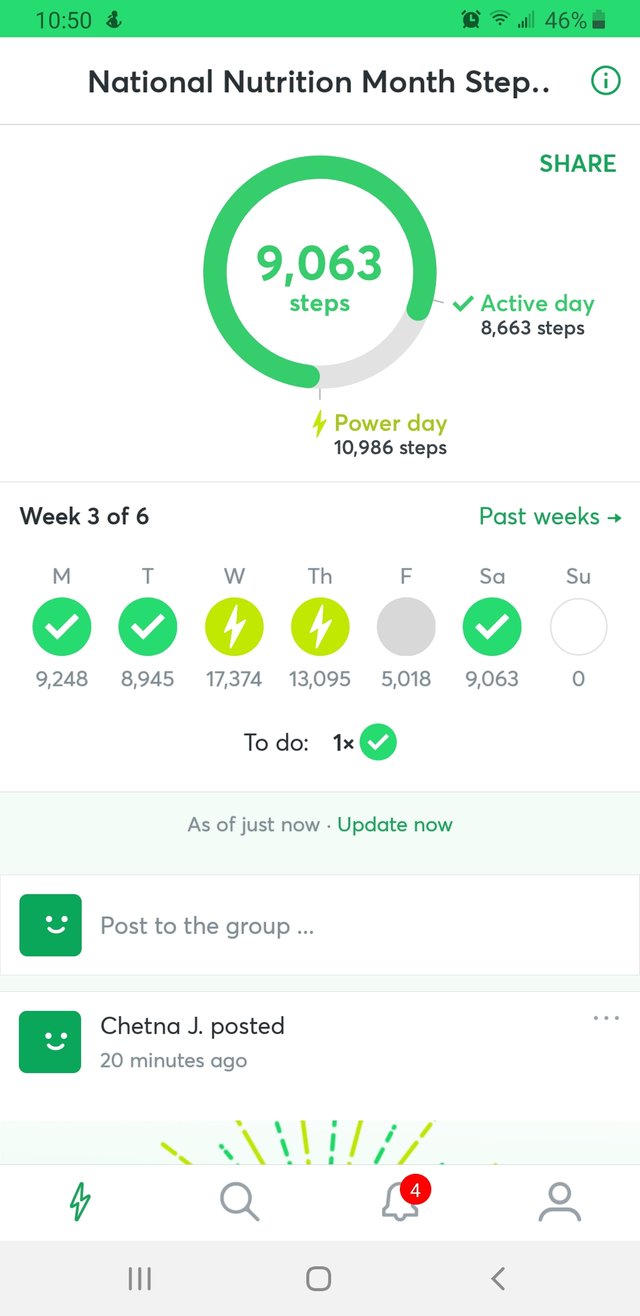Switch to the profile tab
The height and width of the screenshot is (1316, 640).
point(559,1202)
